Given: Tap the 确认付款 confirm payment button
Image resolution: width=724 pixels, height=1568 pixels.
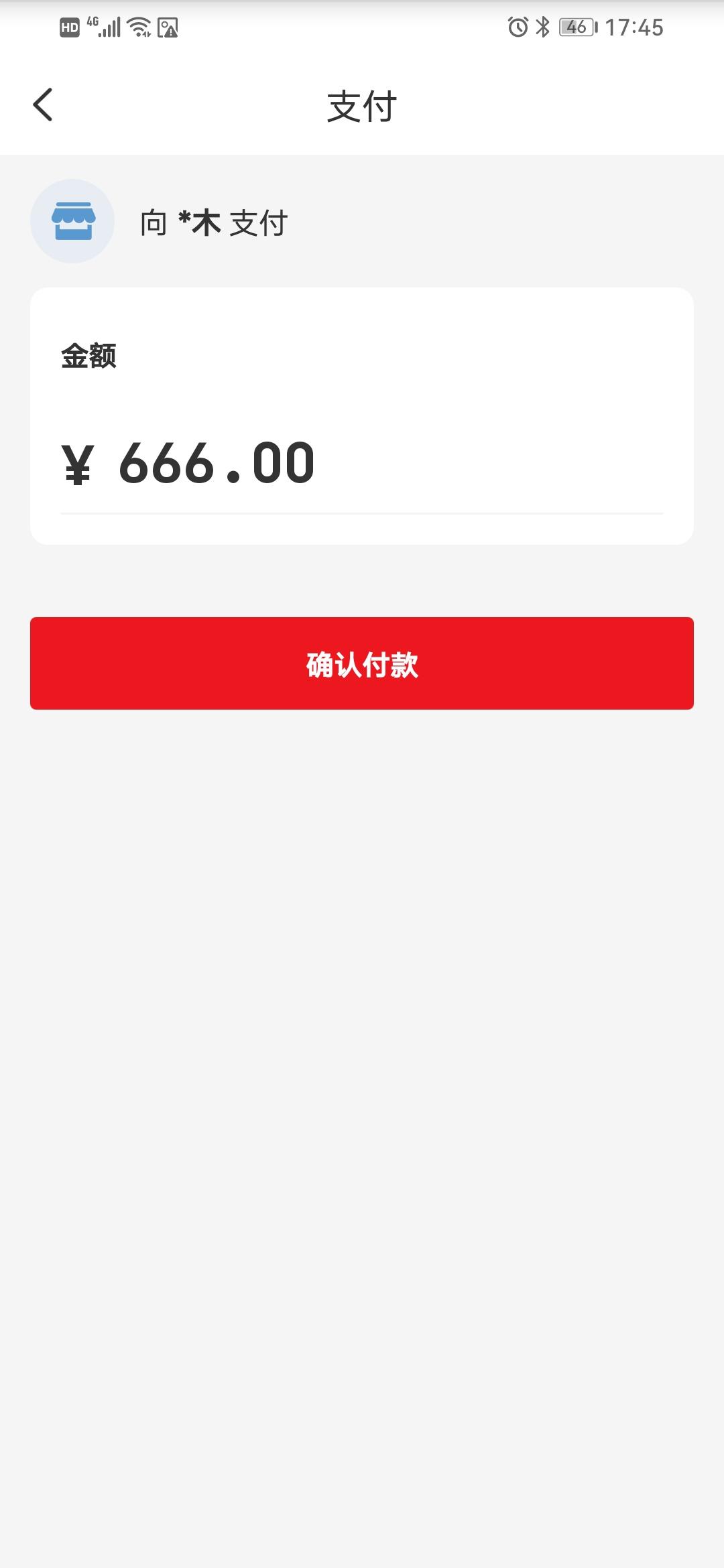Looking at the screenshot, I should 362,663.
